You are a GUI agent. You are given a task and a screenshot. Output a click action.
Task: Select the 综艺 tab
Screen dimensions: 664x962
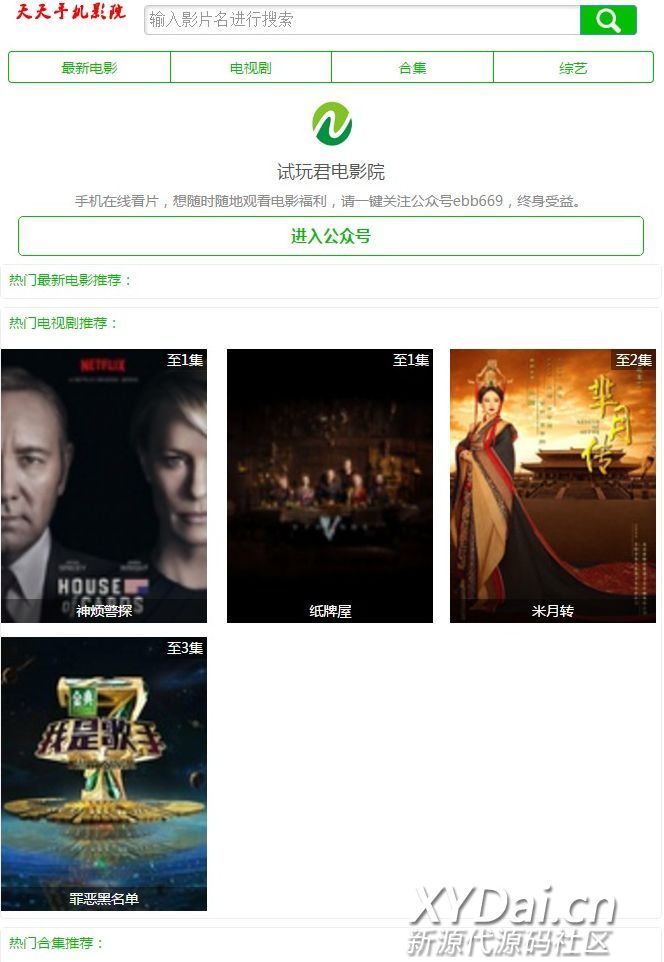[x=573, y=68]
